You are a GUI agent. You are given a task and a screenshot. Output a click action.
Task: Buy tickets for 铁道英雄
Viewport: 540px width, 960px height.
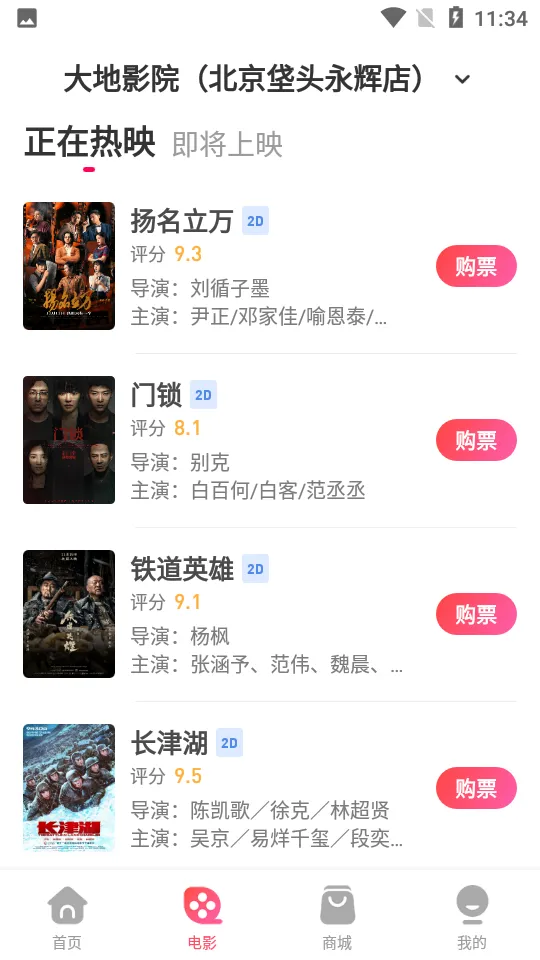(x=476, y=614)
